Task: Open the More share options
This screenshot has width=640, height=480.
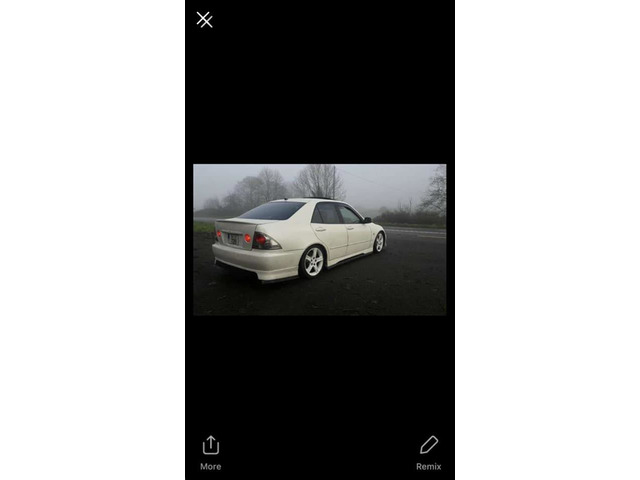Action: point(210,451)
